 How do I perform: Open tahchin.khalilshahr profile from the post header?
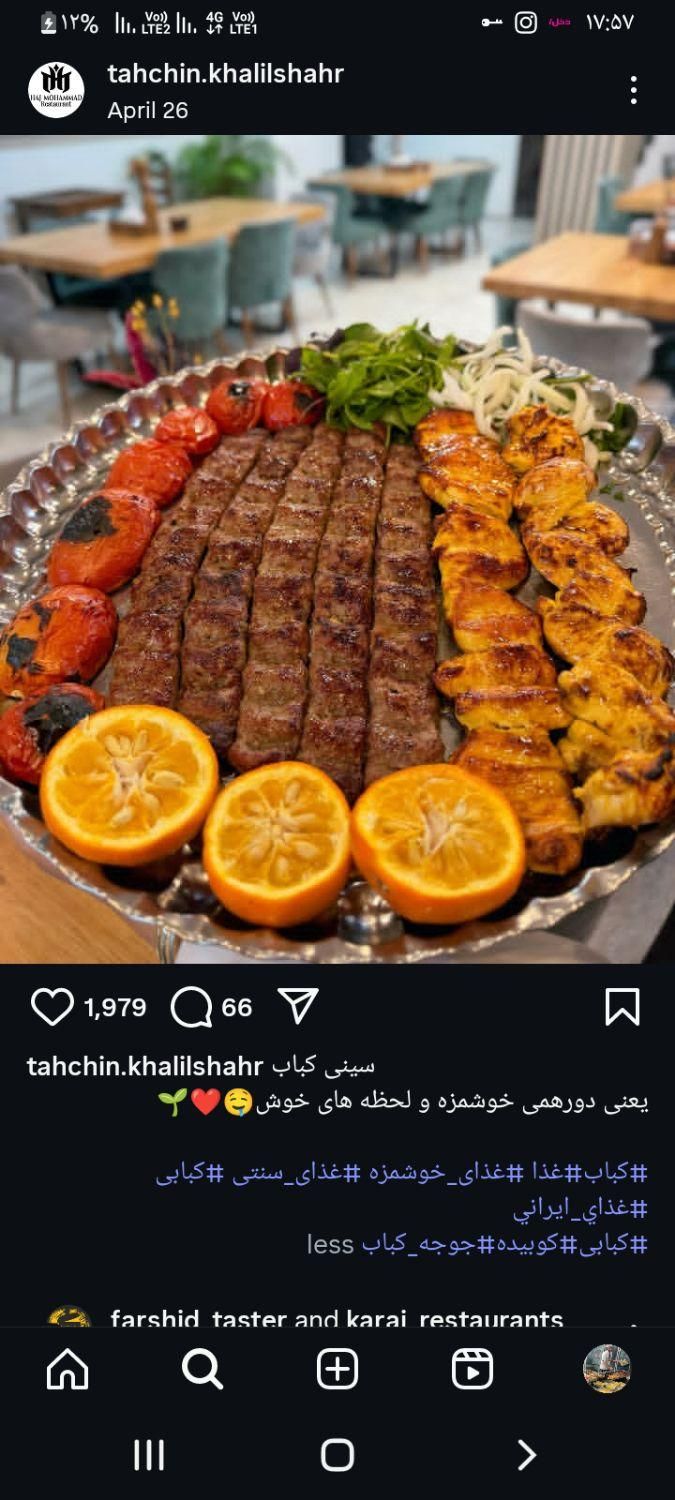(x=225, y=74)
